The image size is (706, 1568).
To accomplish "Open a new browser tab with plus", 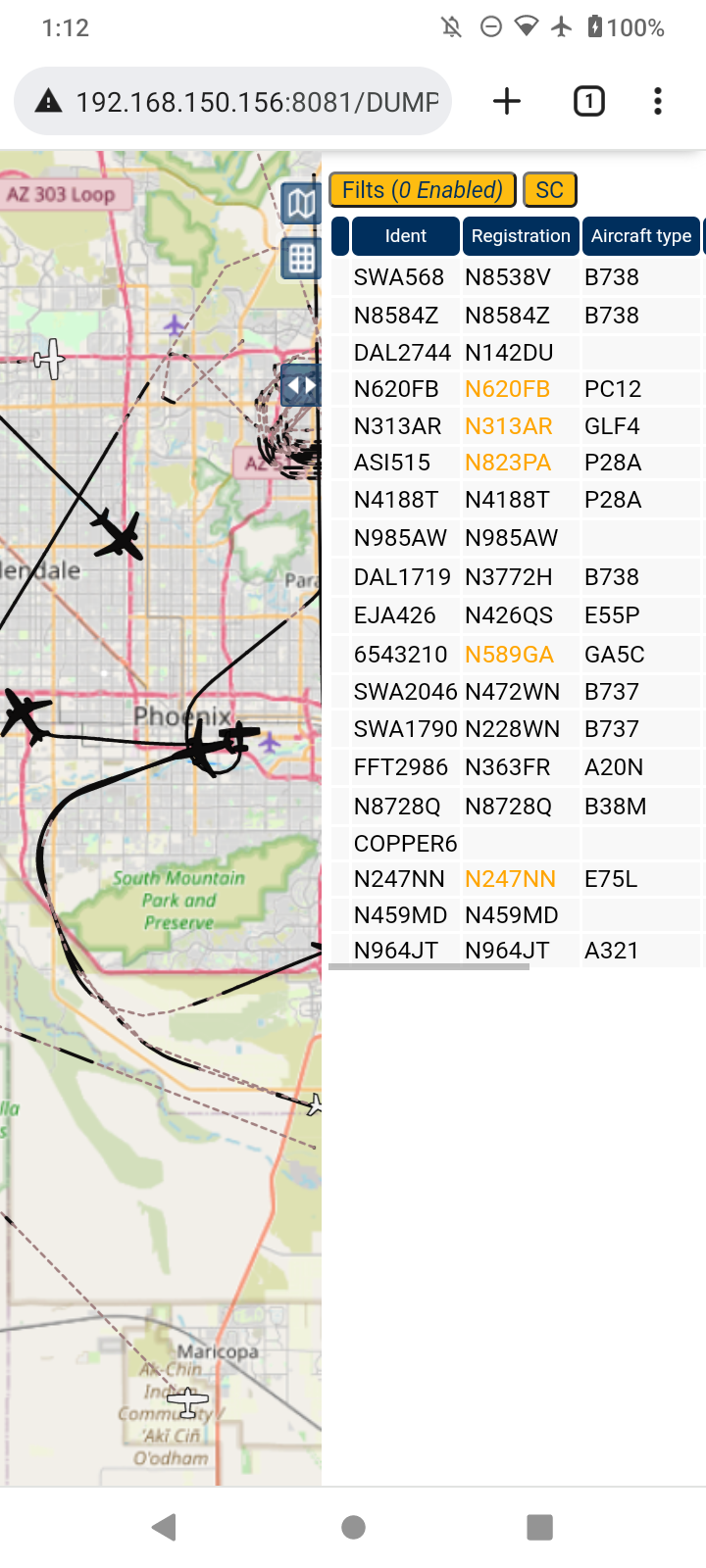I will (507, 101).
